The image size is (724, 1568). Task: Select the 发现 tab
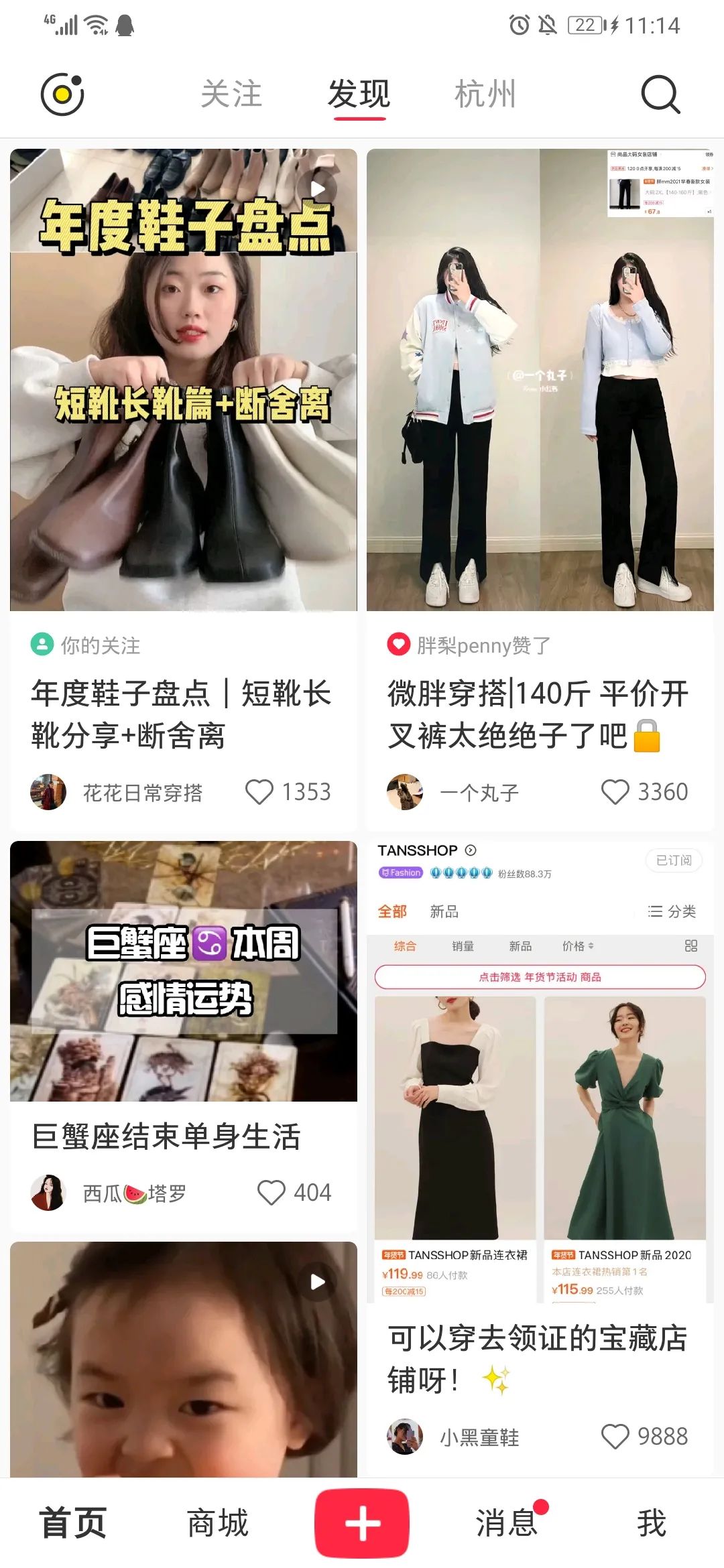point(359,94)
